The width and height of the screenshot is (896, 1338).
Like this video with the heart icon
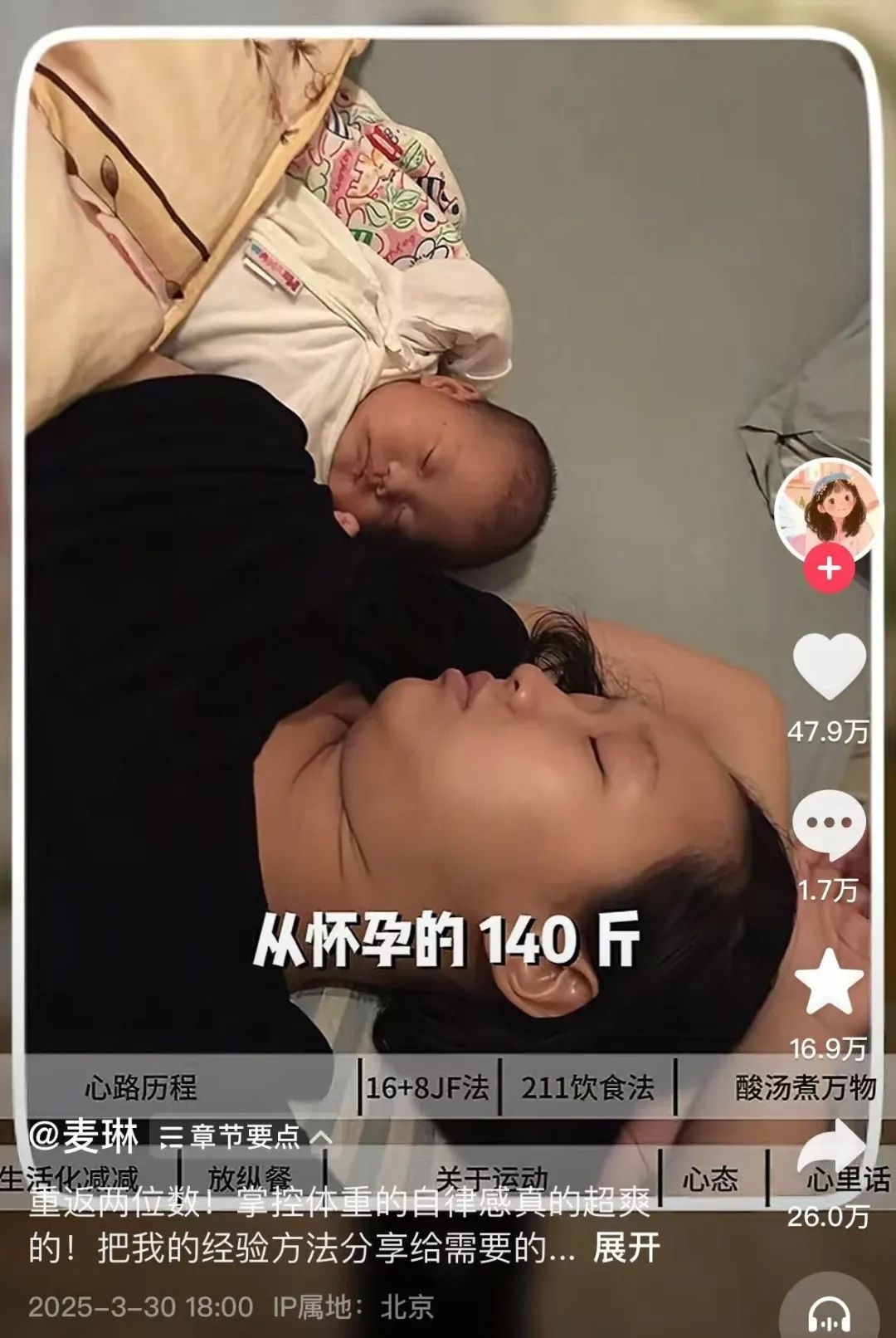[829, 666]
